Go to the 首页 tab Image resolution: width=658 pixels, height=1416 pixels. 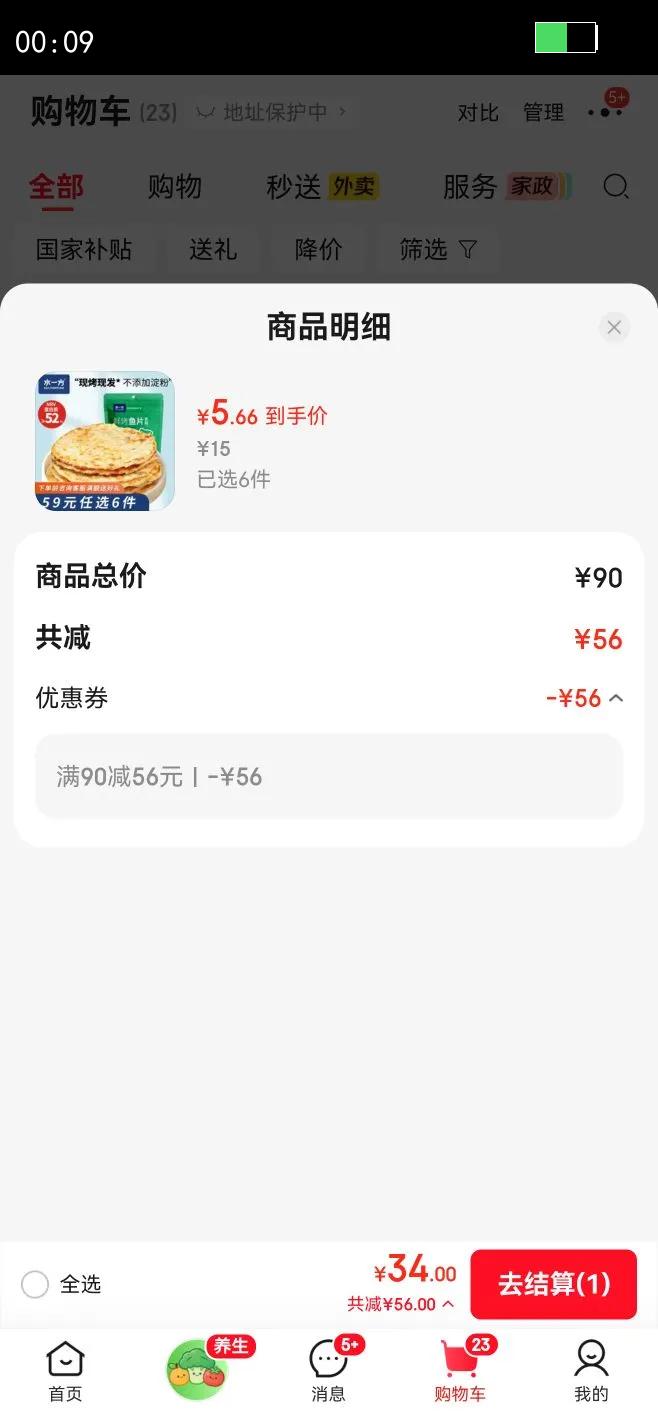66,1371
